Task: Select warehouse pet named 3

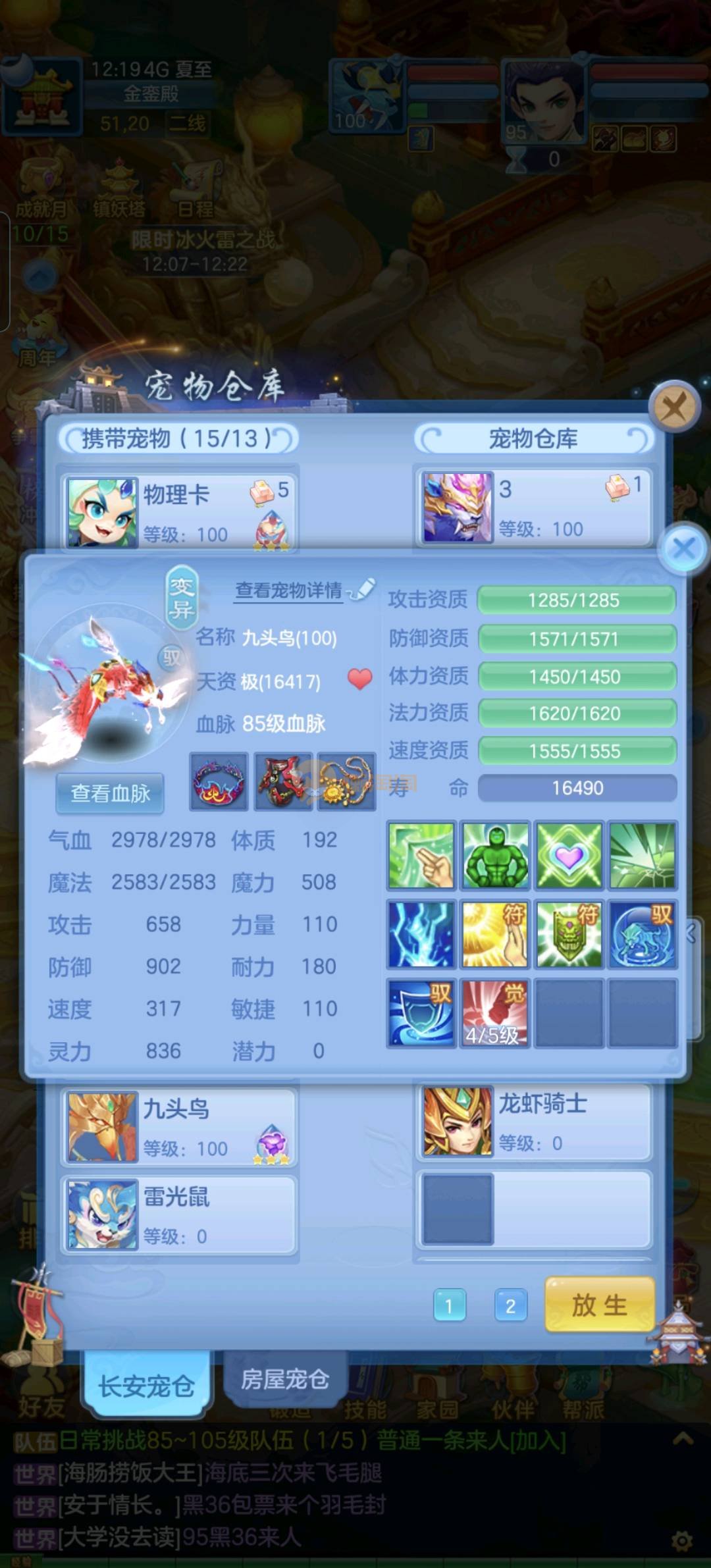Action: pos(533,507)
